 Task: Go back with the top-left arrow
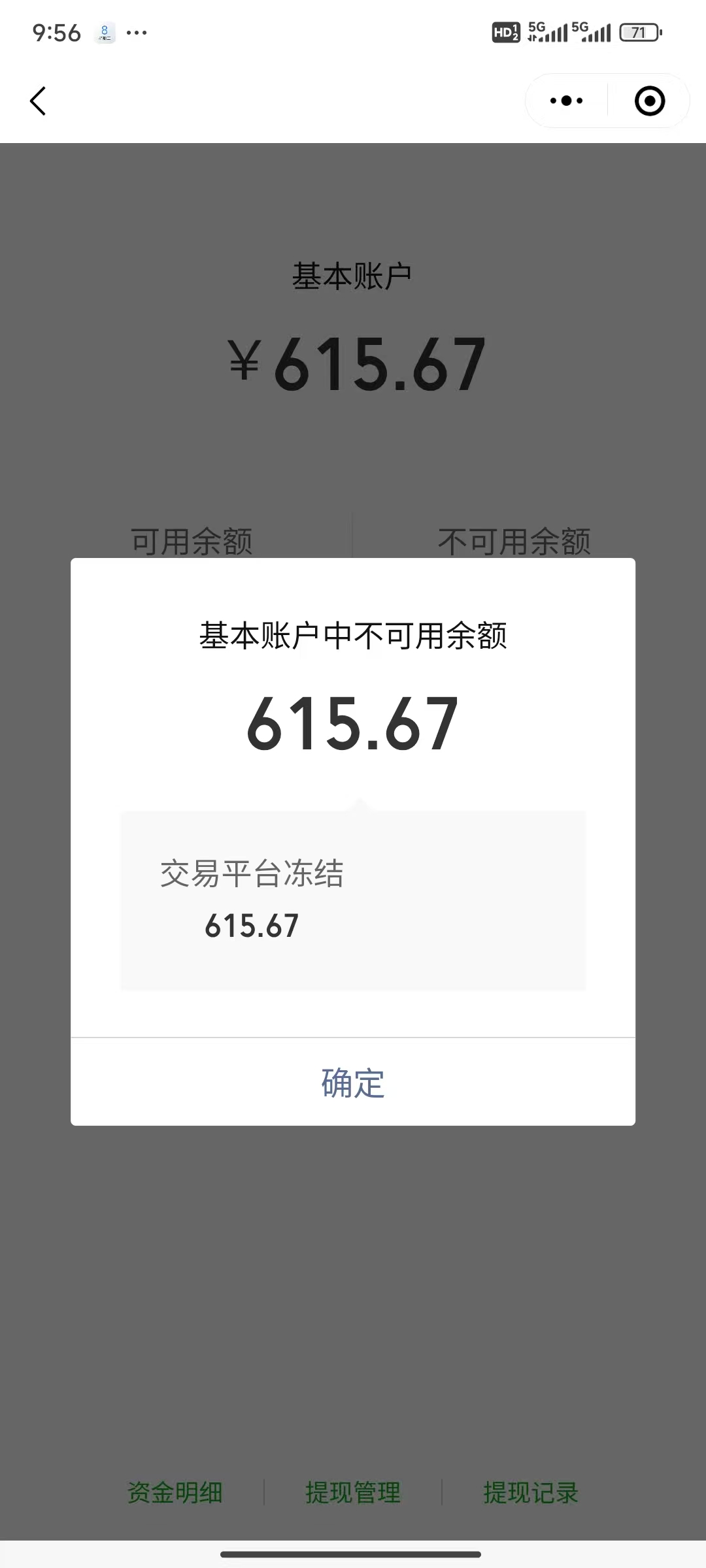pyautogui.click(x=38, y=101)
